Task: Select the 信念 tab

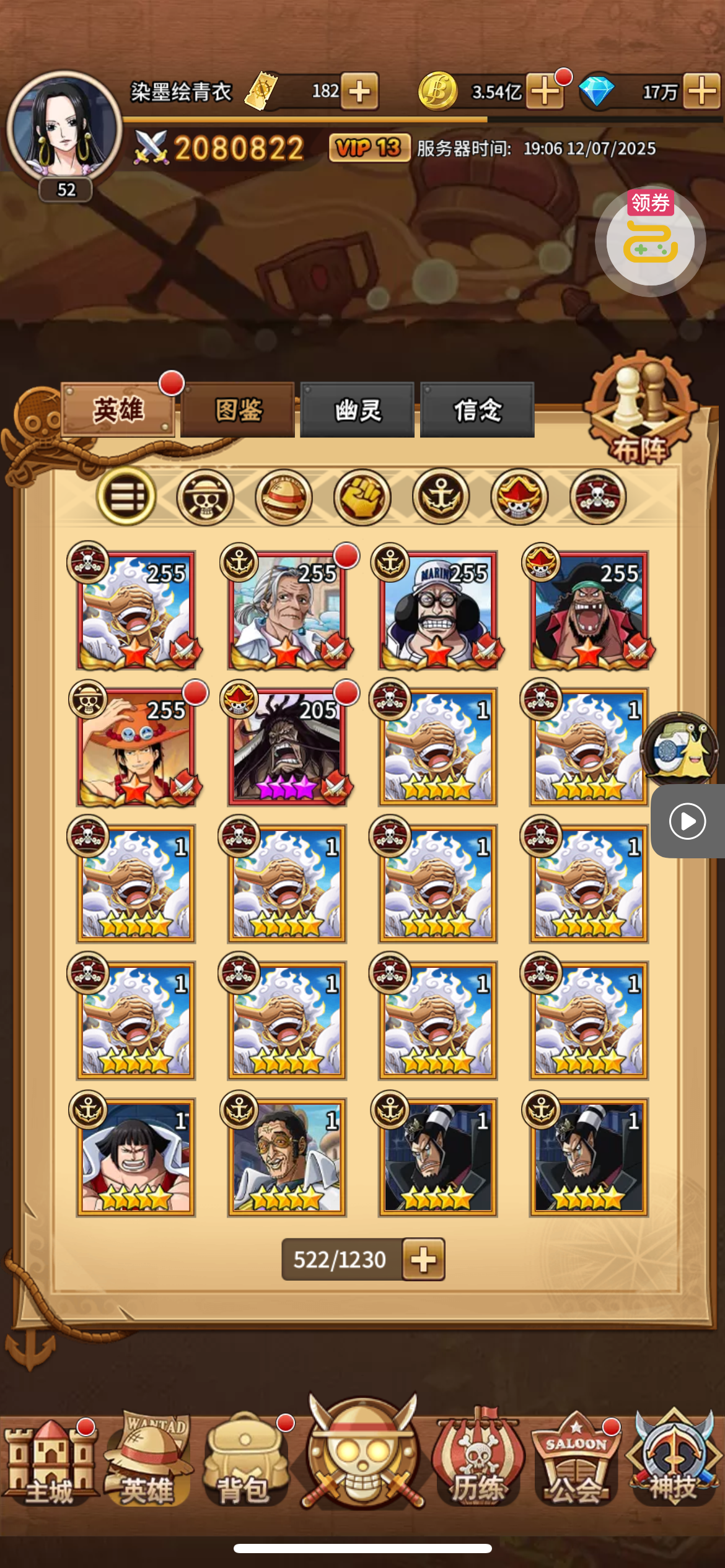Action: click(x=477, y=410)
